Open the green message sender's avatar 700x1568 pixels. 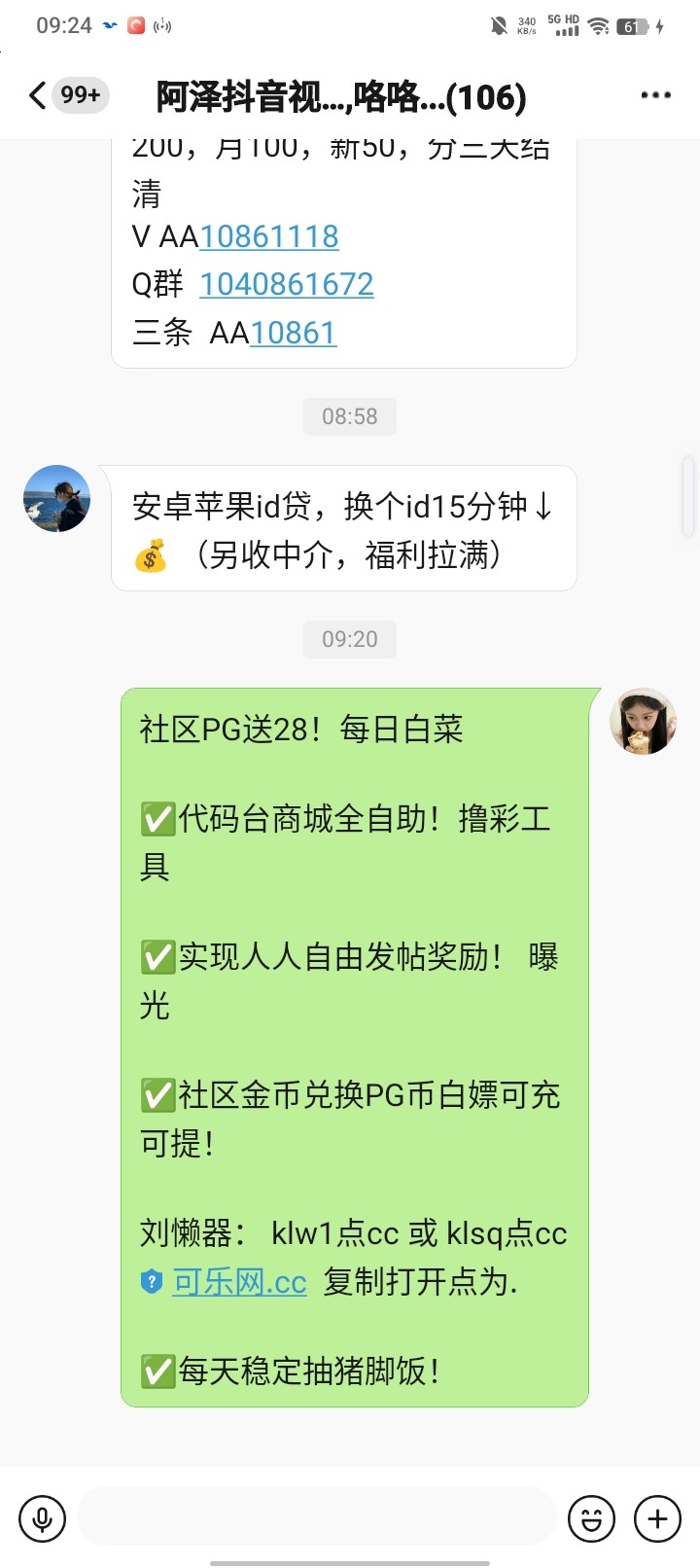pos(643,722)
